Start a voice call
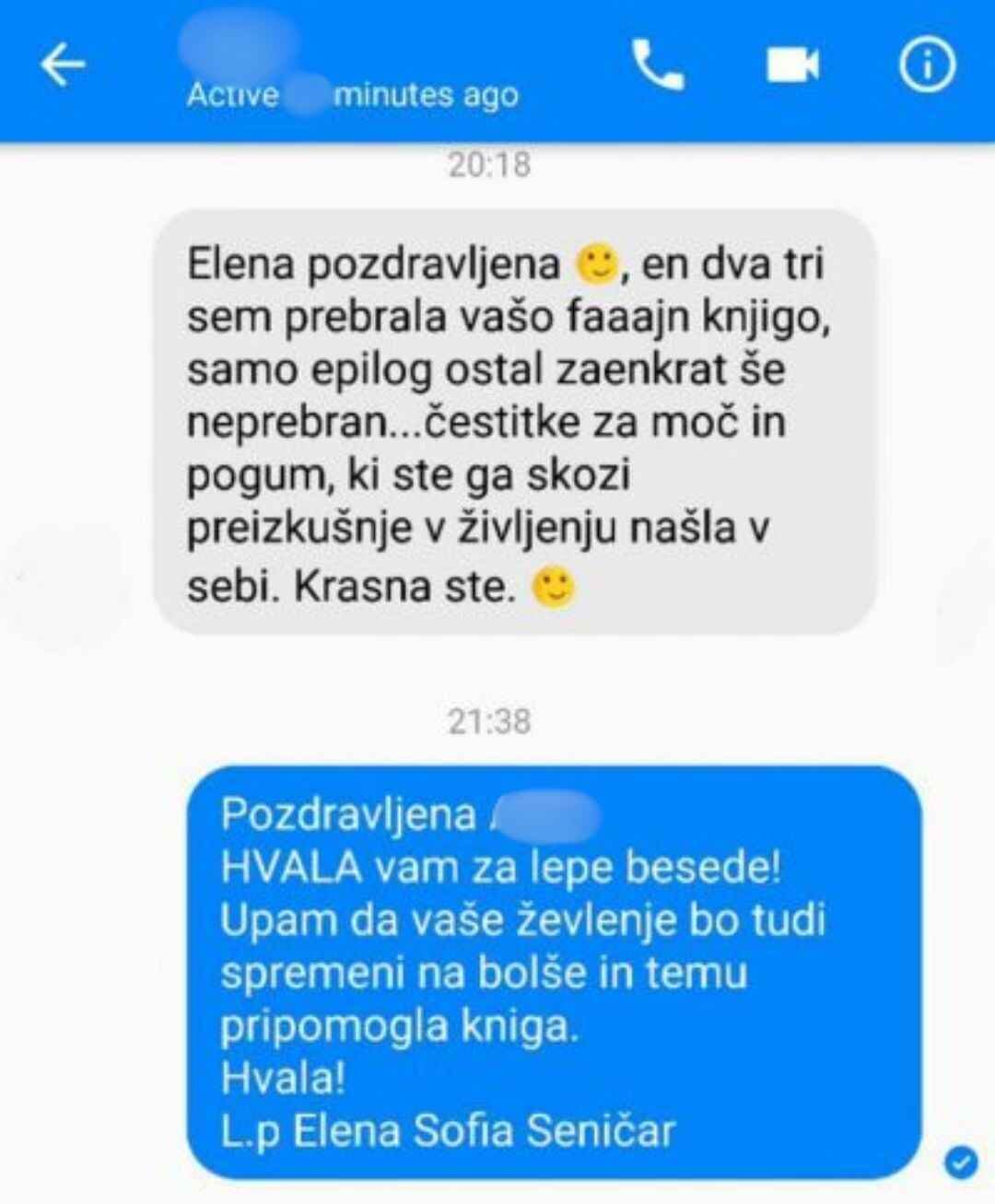 point(657,65)
